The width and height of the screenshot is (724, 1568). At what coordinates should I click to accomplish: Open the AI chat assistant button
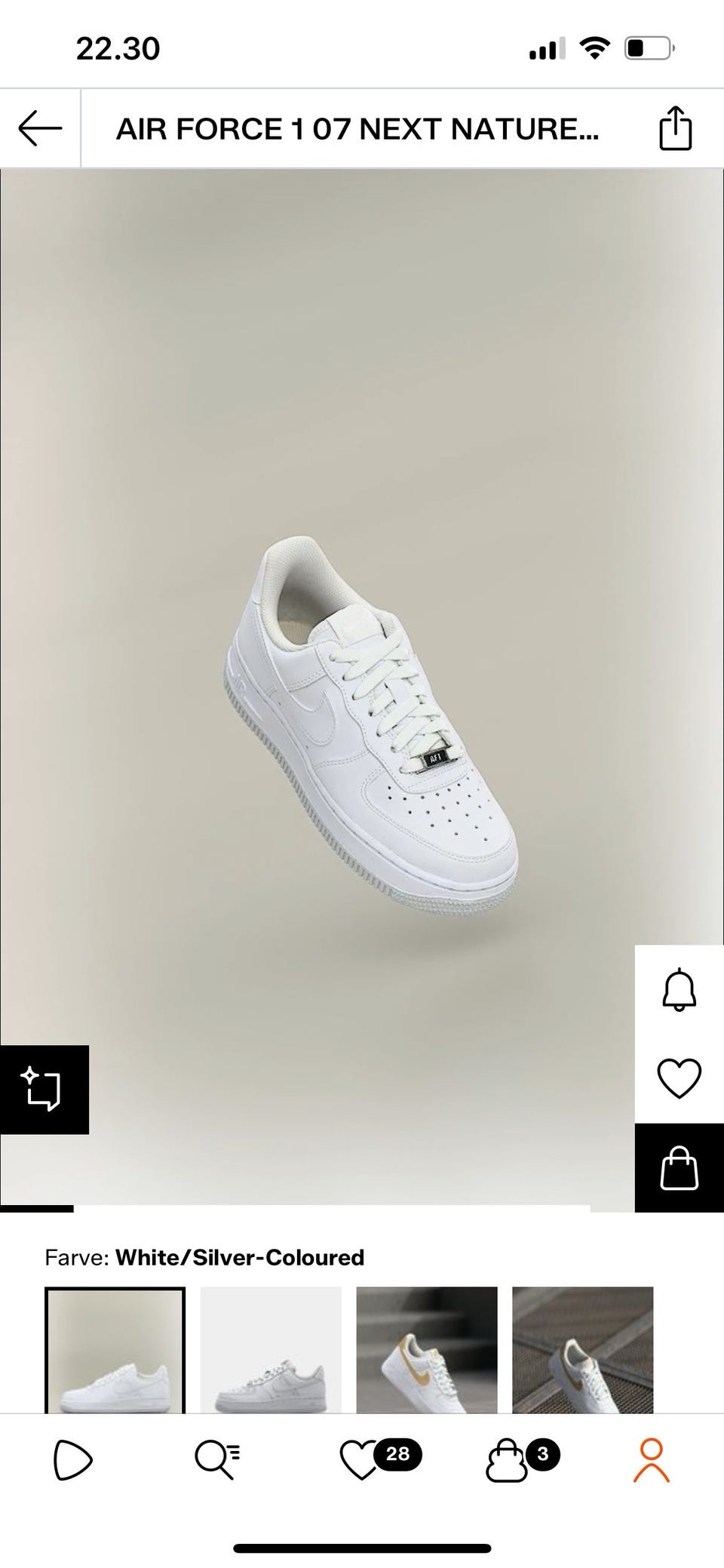coord(43,1089)
